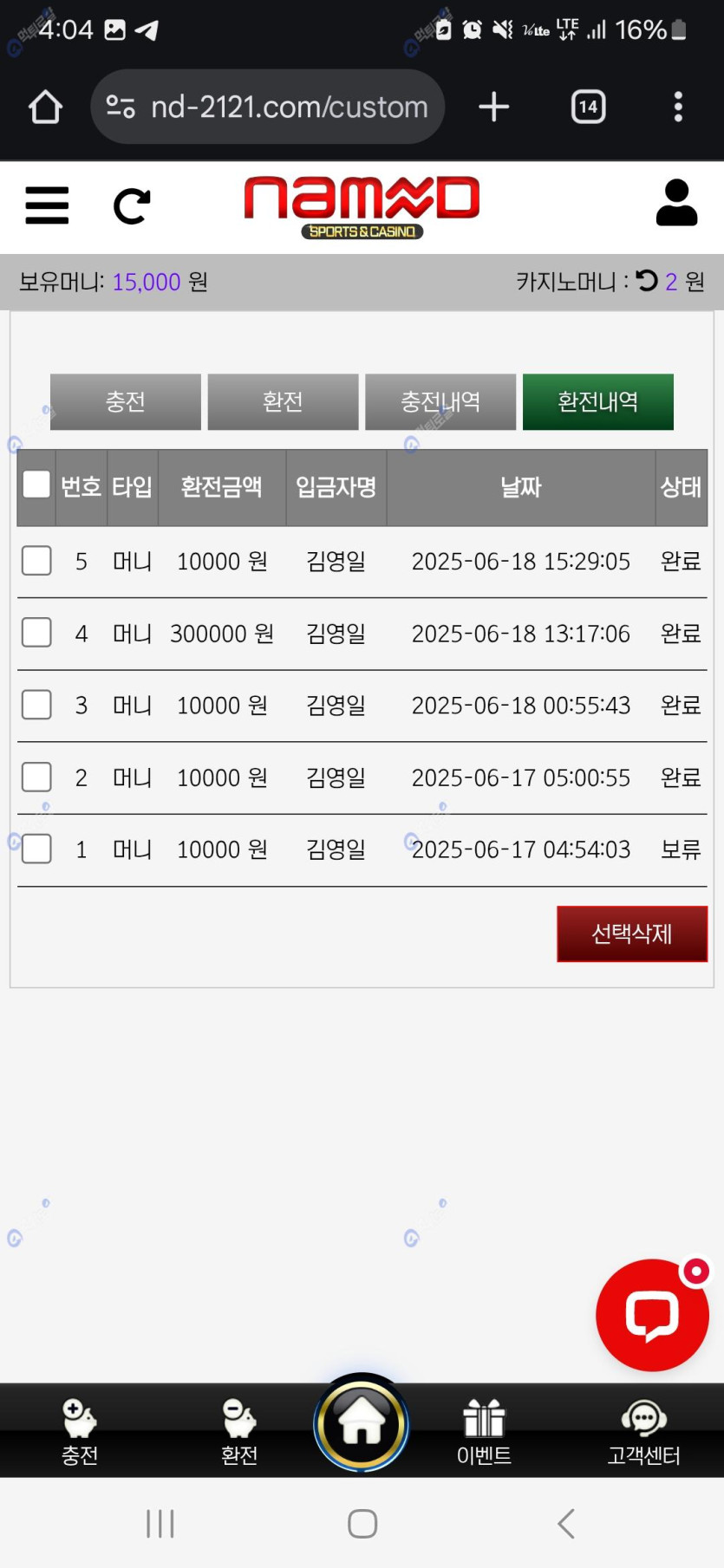The height and width of the screenshot is (1568, 724).
Task: Refresh the casino money balance
Action: 647,281
